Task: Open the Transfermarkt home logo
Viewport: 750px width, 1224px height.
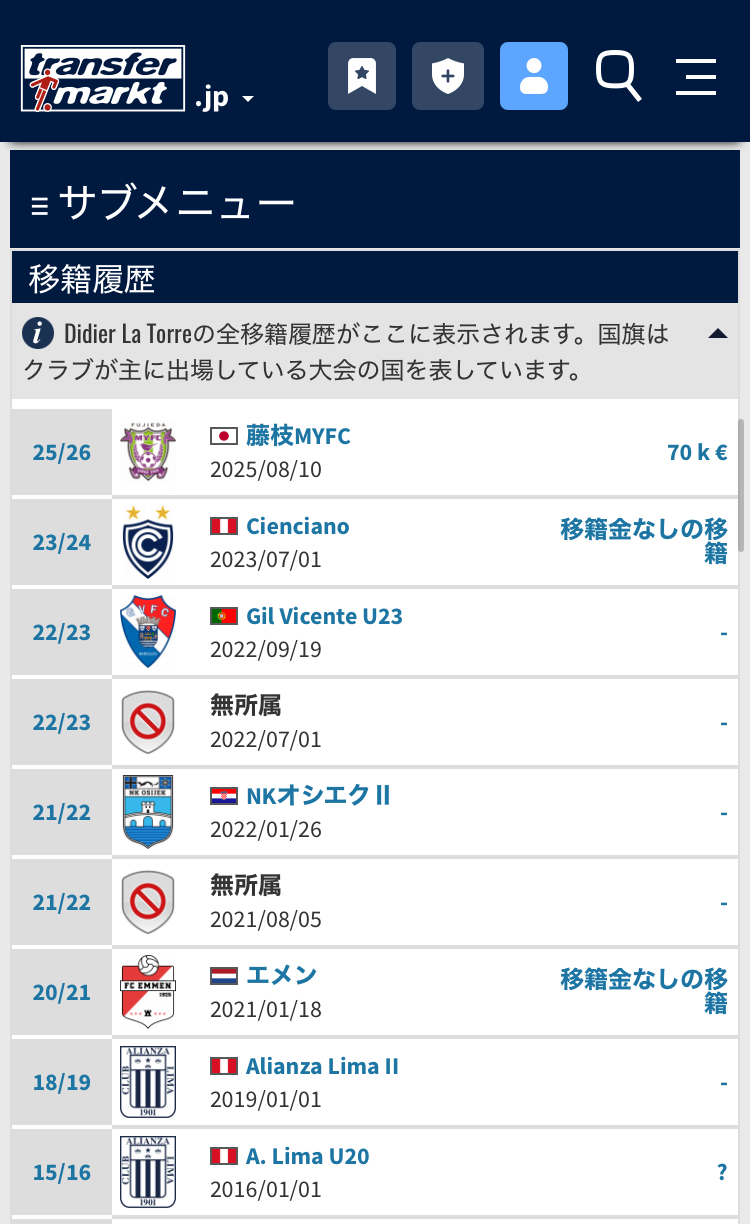Action: (103, 78)
